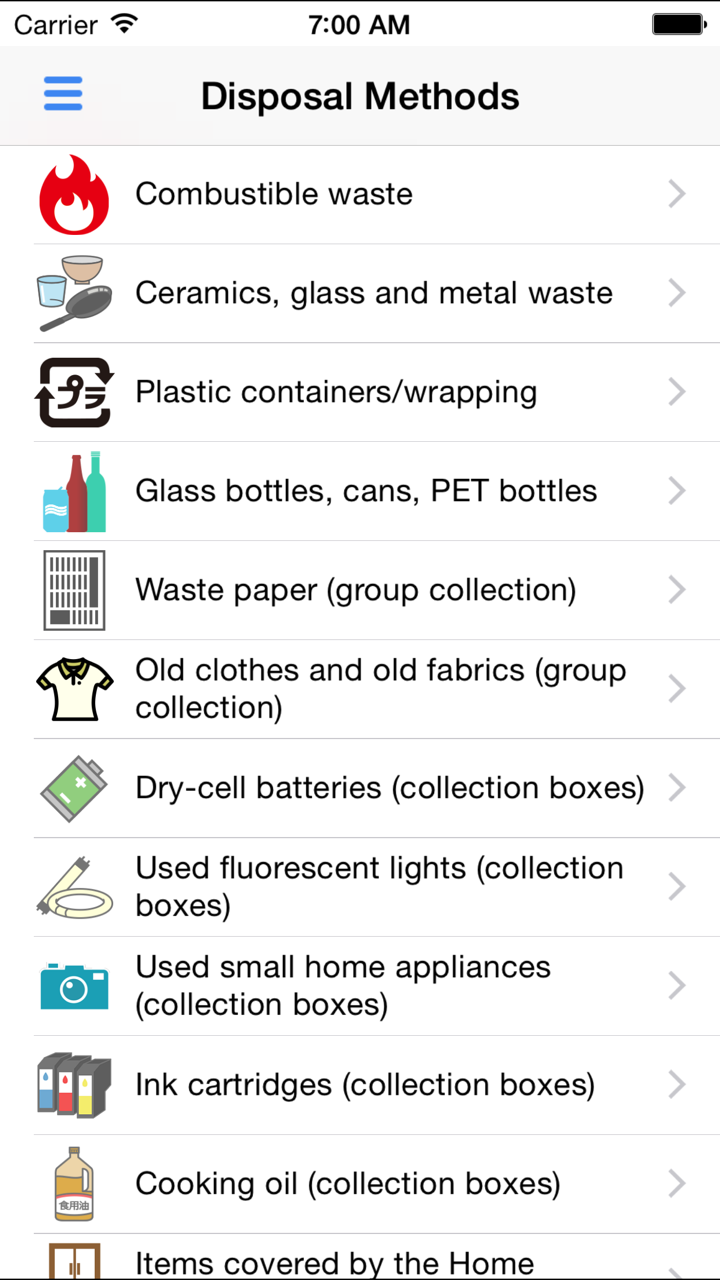Expand the Dry-cell batteries entry chevron
This screenshot has height=1280, width=720.
point(677,787)
